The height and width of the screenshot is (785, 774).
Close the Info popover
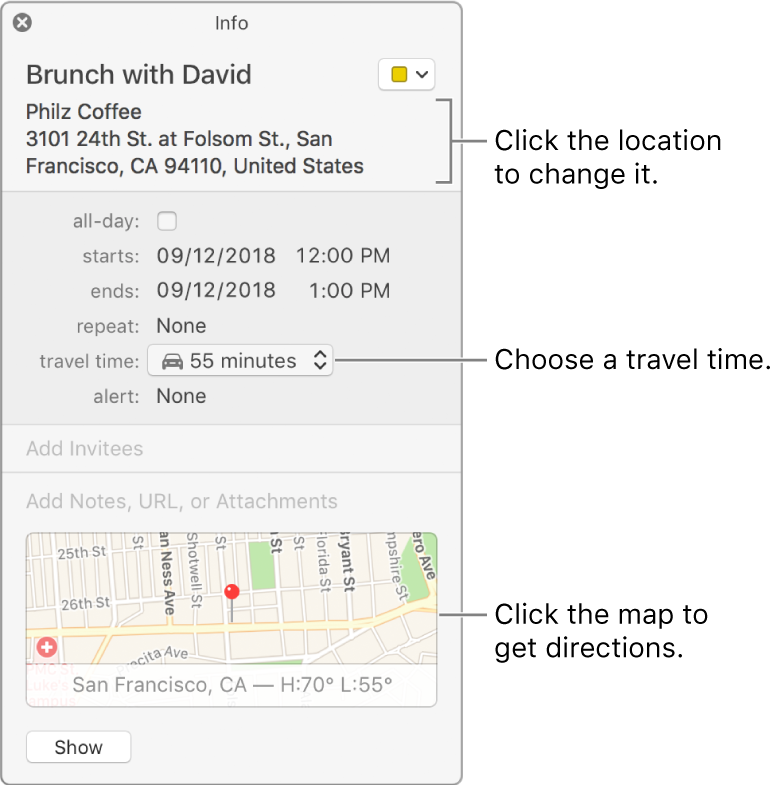[22, 22]
